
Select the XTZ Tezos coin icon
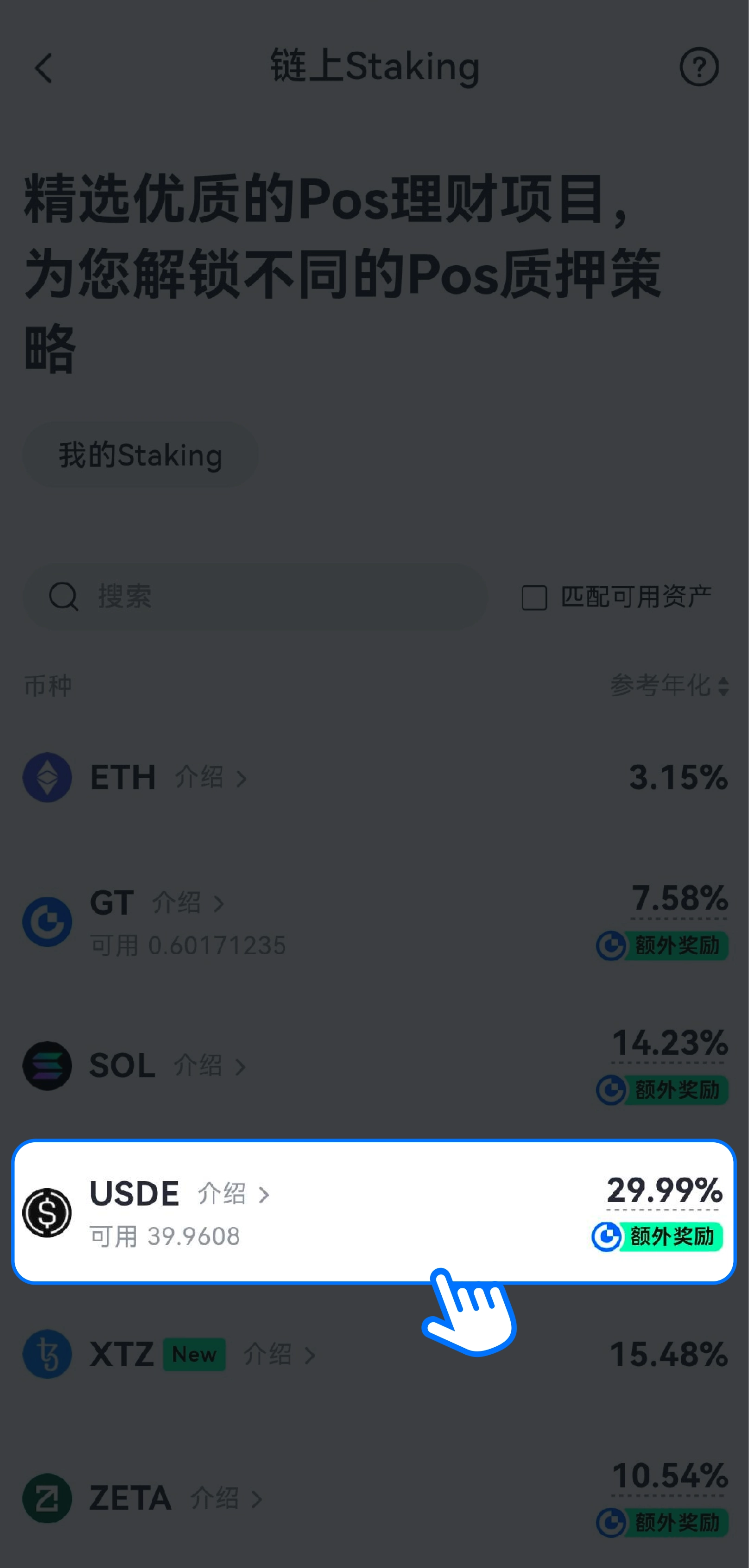[47, 1354]
